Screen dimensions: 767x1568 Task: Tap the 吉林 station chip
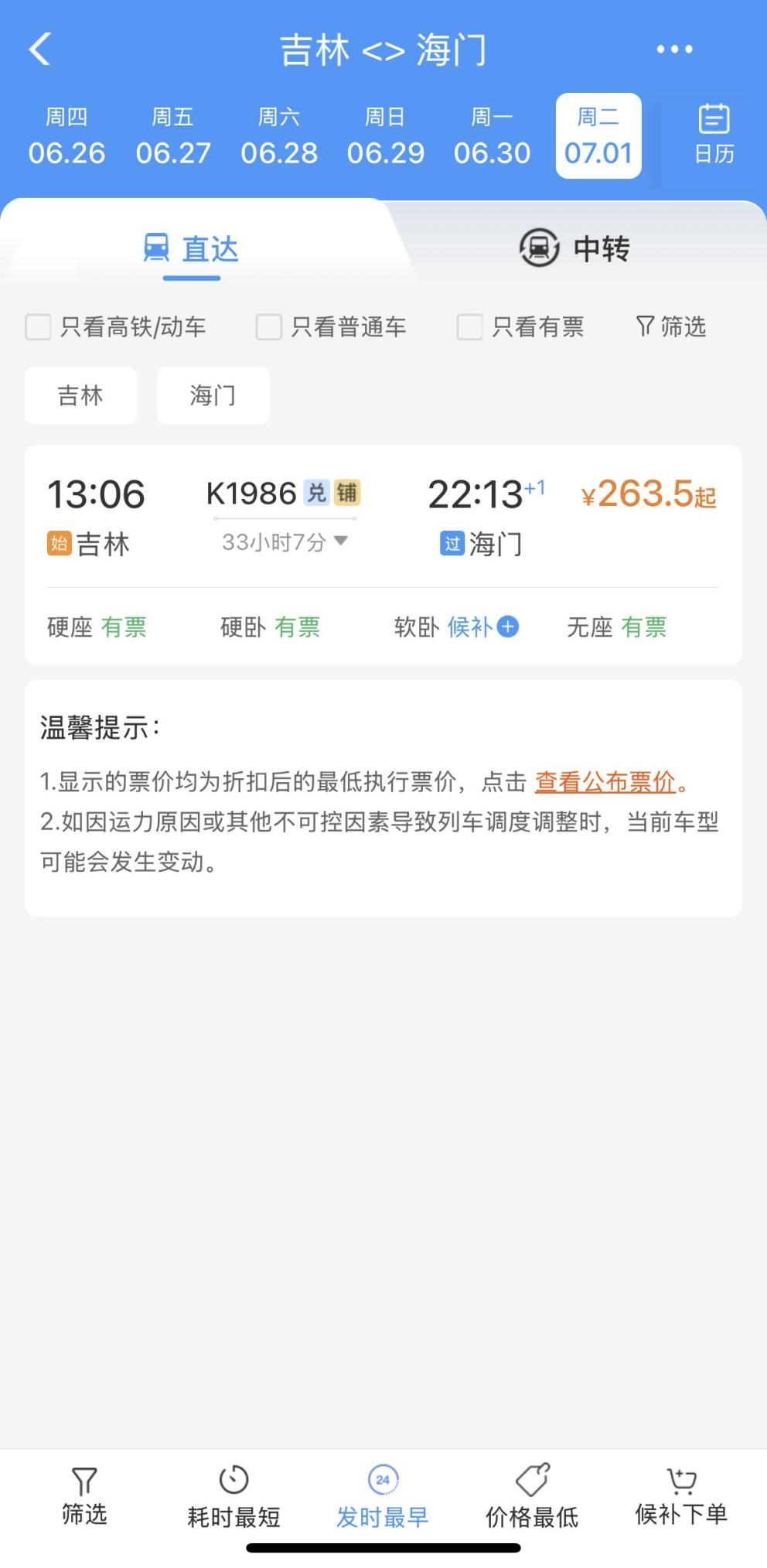80,395
